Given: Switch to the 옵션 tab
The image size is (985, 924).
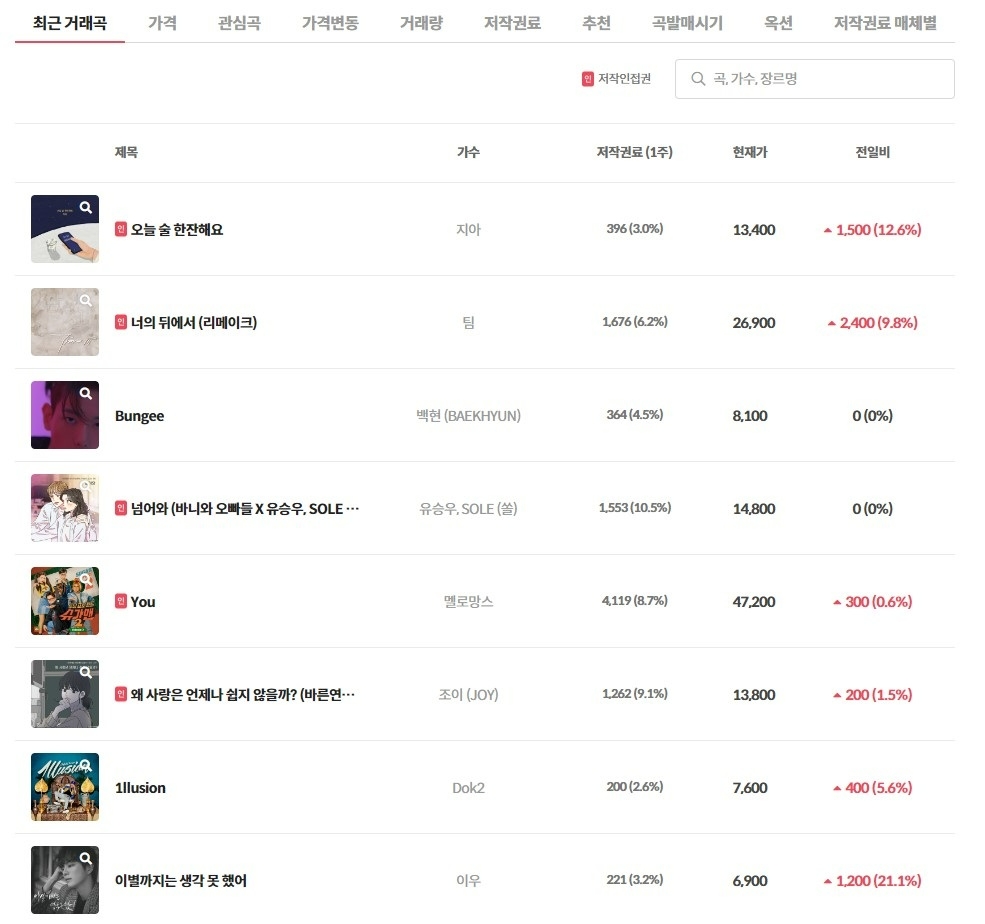Looking at the screenshot, I should point(778,23).
